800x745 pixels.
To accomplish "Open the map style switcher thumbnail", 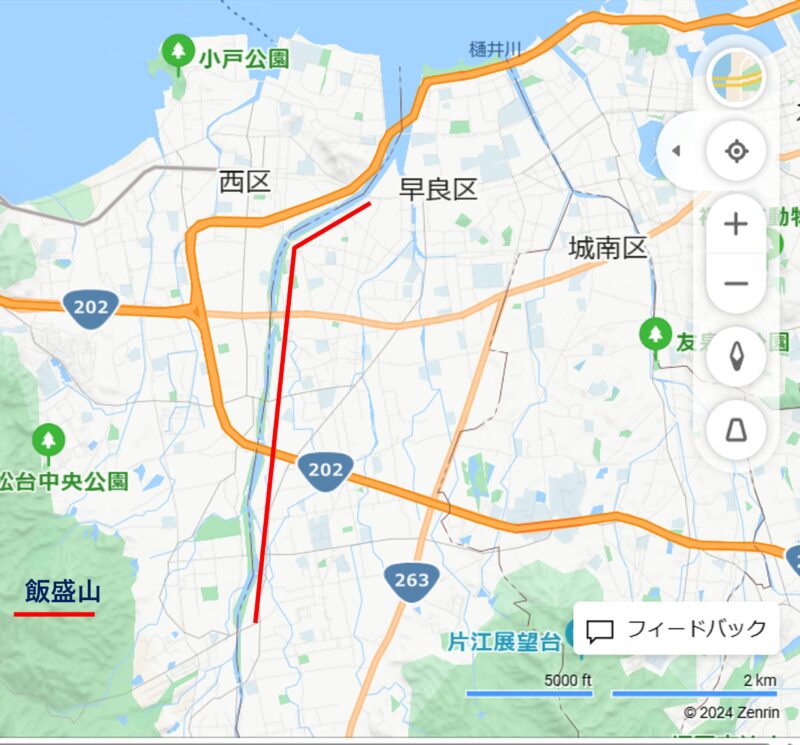I will (736, 77).
